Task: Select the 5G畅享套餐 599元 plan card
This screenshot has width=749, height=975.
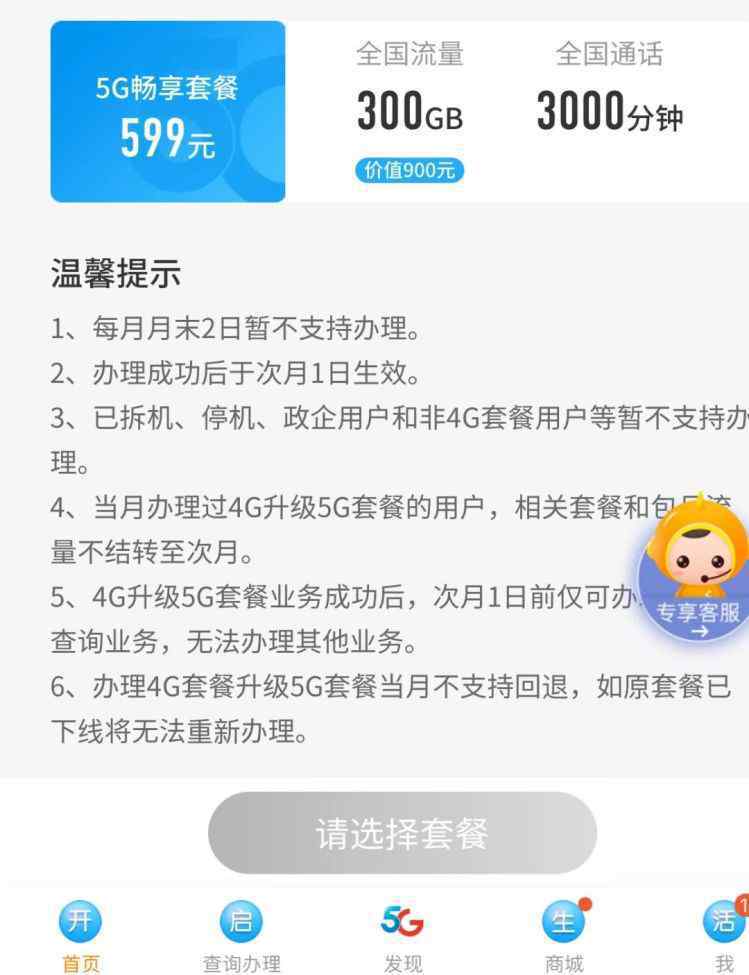Action: click(168, 112)
